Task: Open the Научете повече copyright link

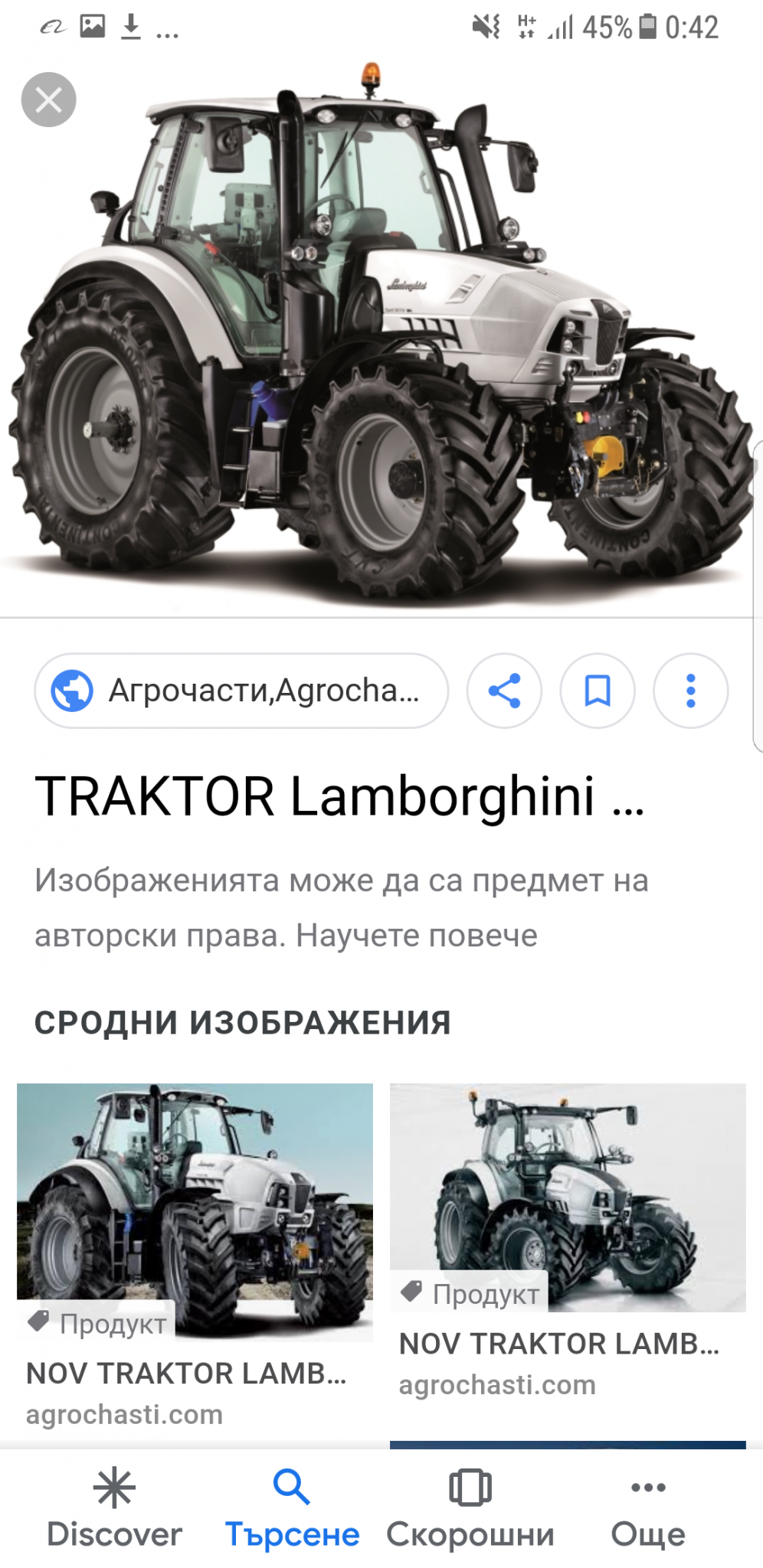Action: click(417, 936)
